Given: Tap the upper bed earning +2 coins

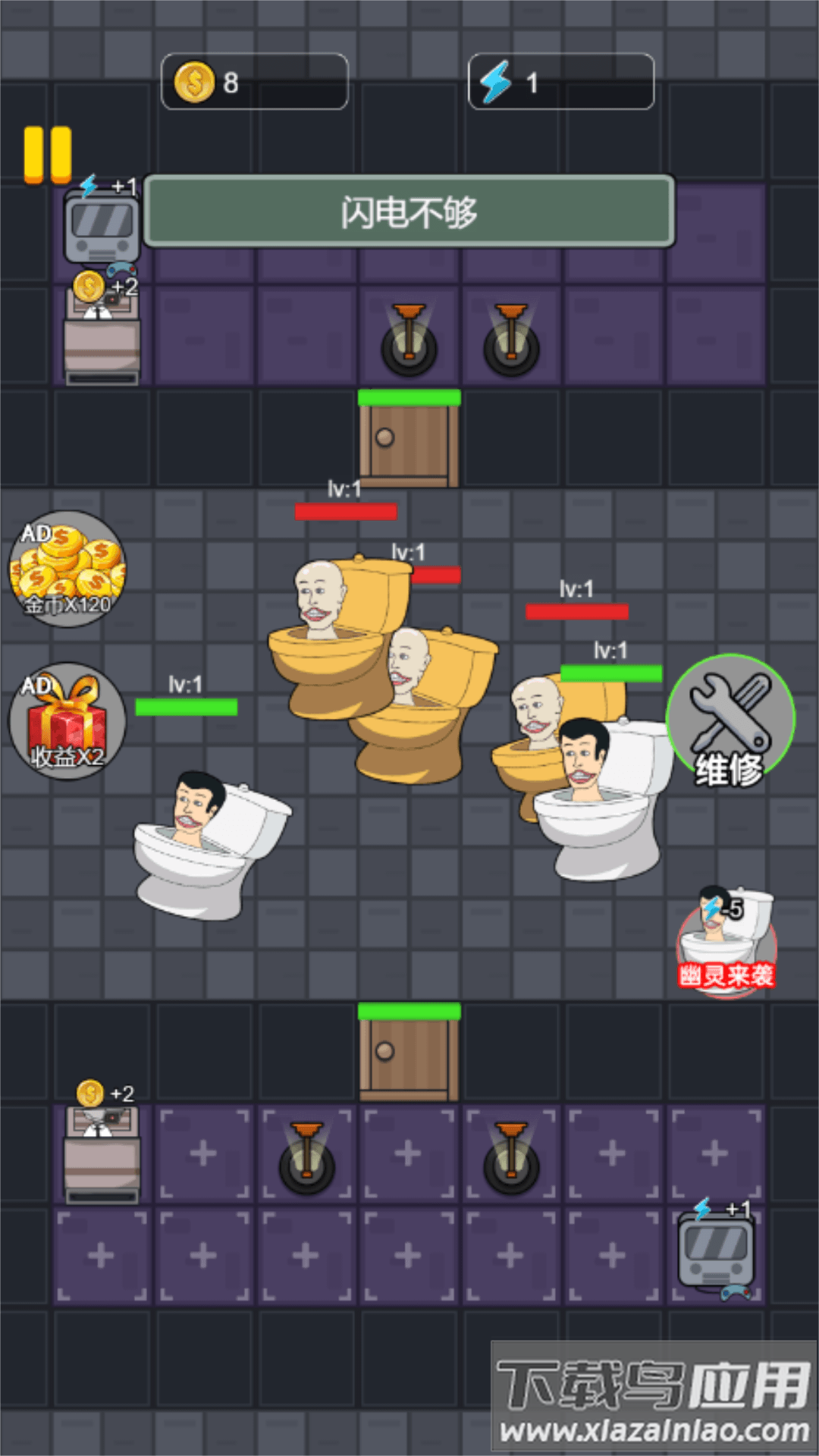Looking at the screenshot, I should [x=102, y=341].
